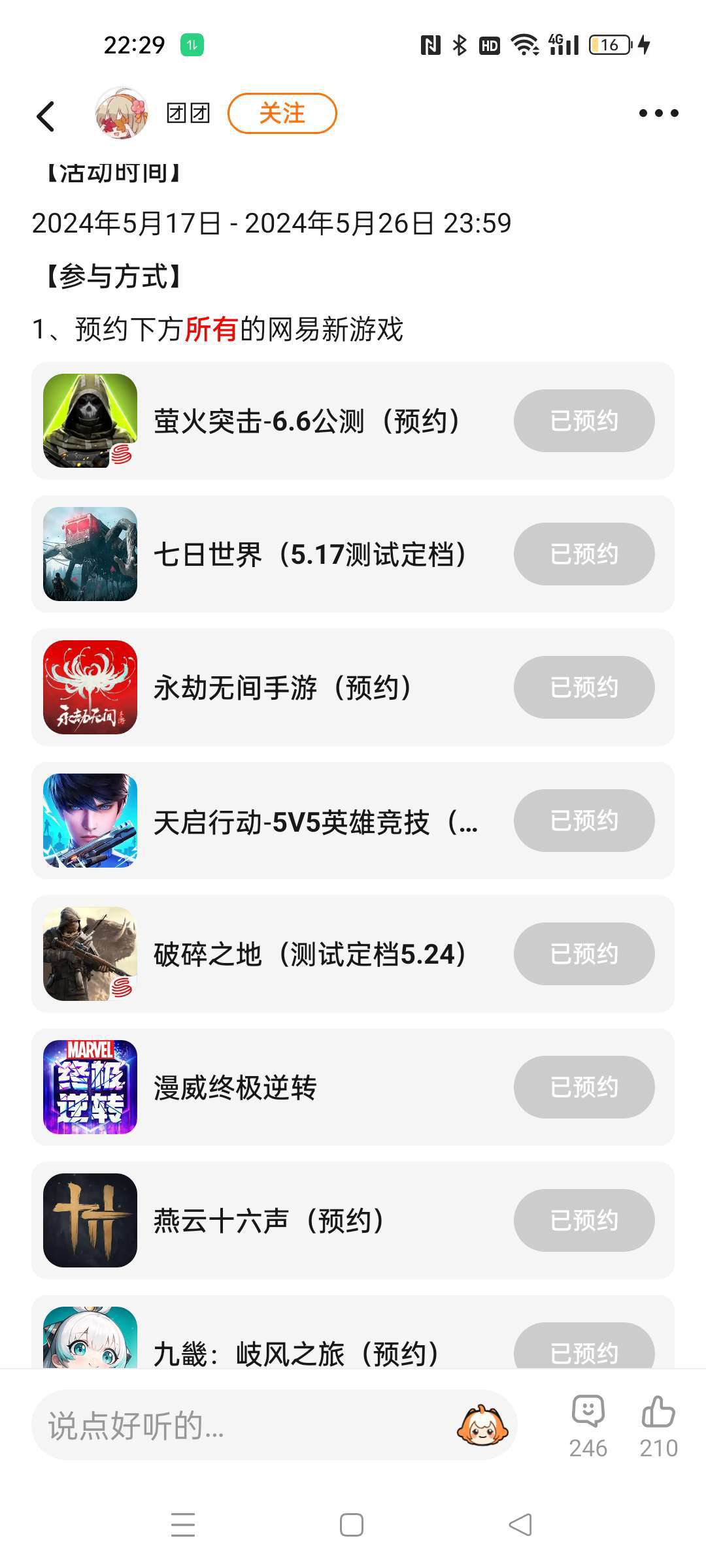The image size is (706, 1568).
Task: Tap 已预约 button for 破碎之地
Action: 584,954
